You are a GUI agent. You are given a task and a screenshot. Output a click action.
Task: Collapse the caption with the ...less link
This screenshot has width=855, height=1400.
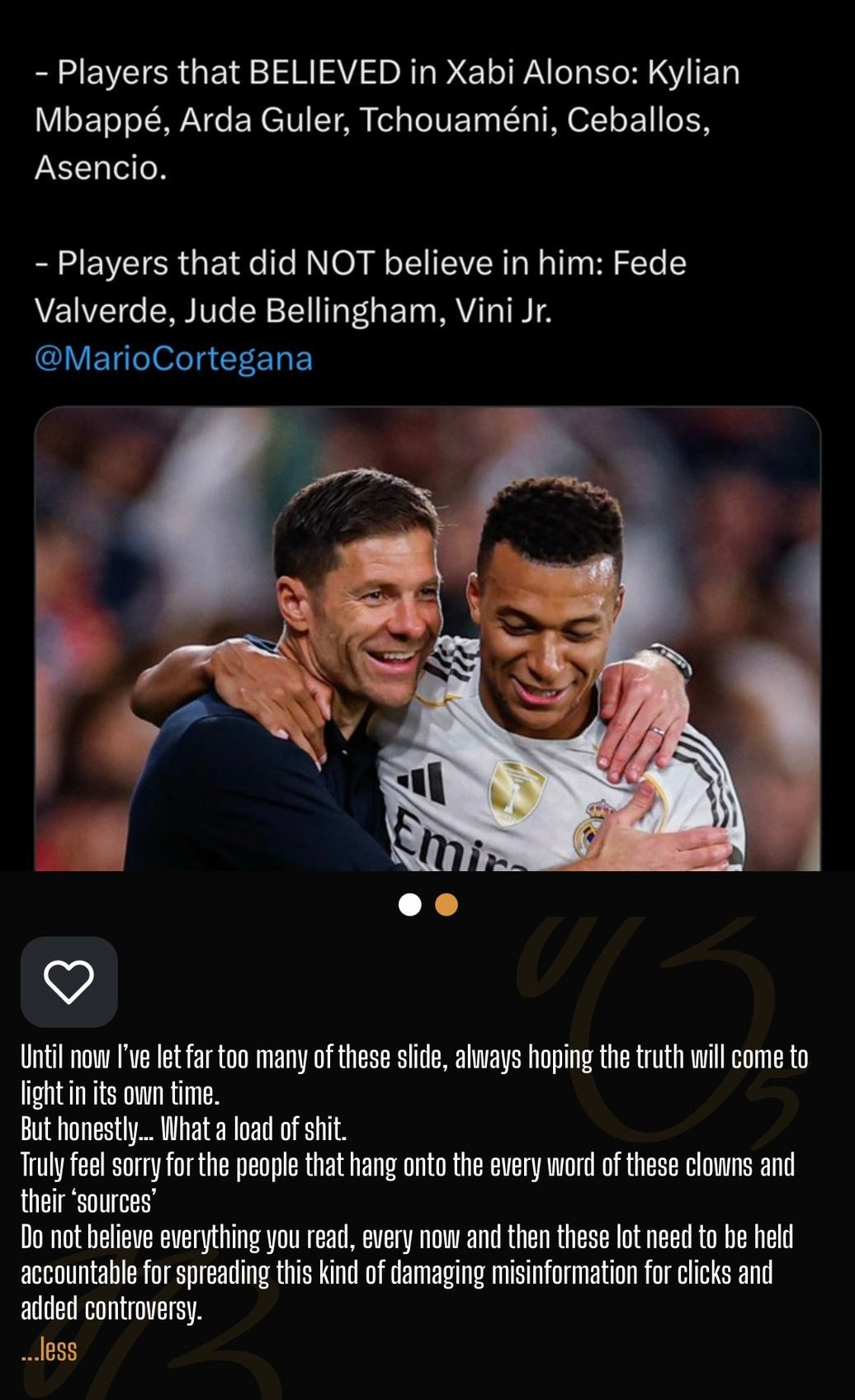(50, 1350)
